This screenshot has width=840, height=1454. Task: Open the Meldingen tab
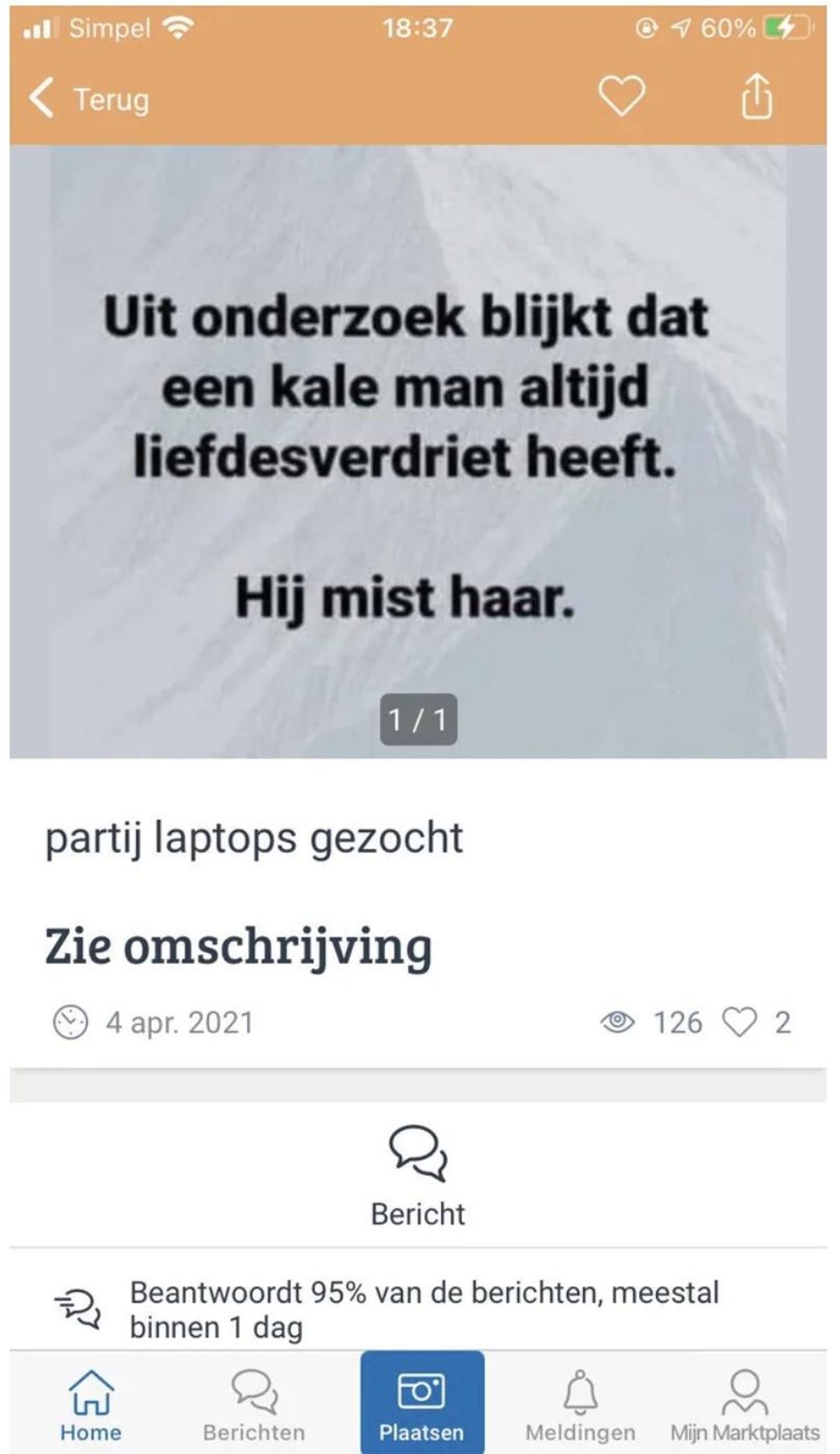pyautogui.click(x=580, y=1406)
